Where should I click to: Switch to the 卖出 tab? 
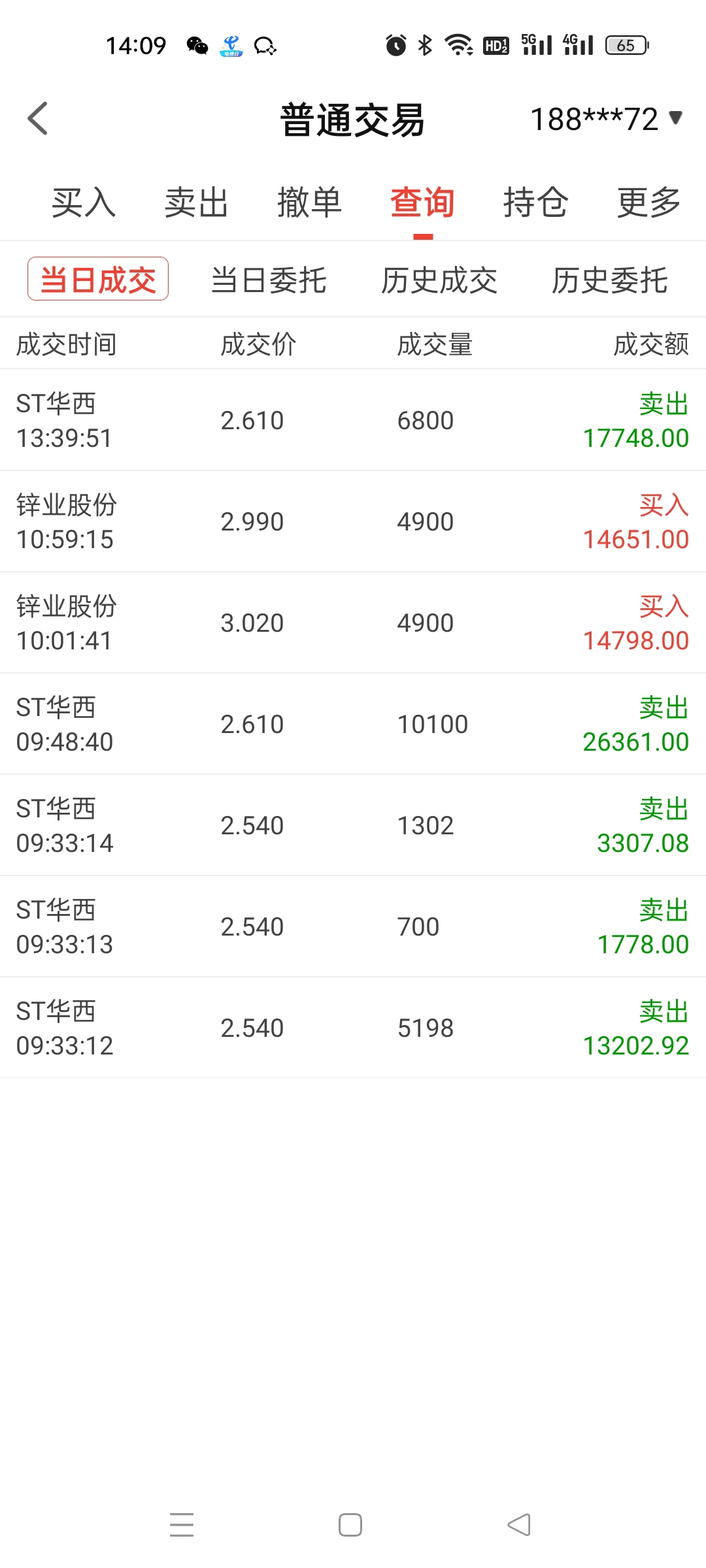[x=196, y=203]
